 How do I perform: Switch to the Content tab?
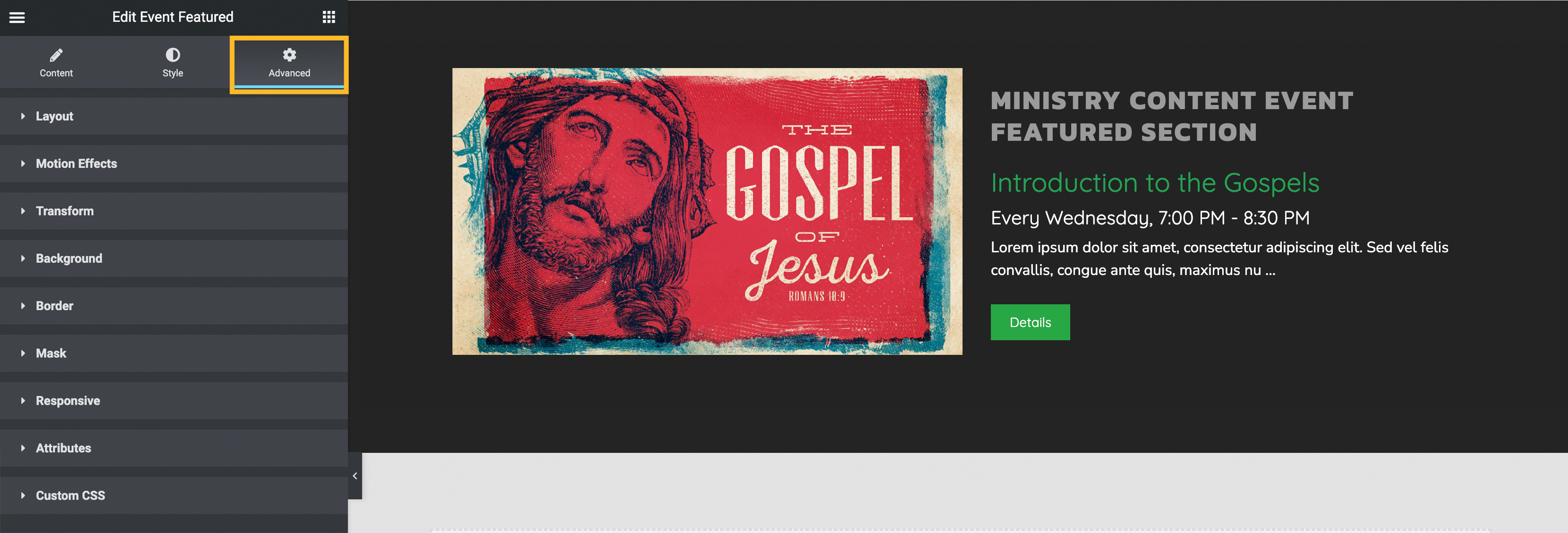coord(56,63)
